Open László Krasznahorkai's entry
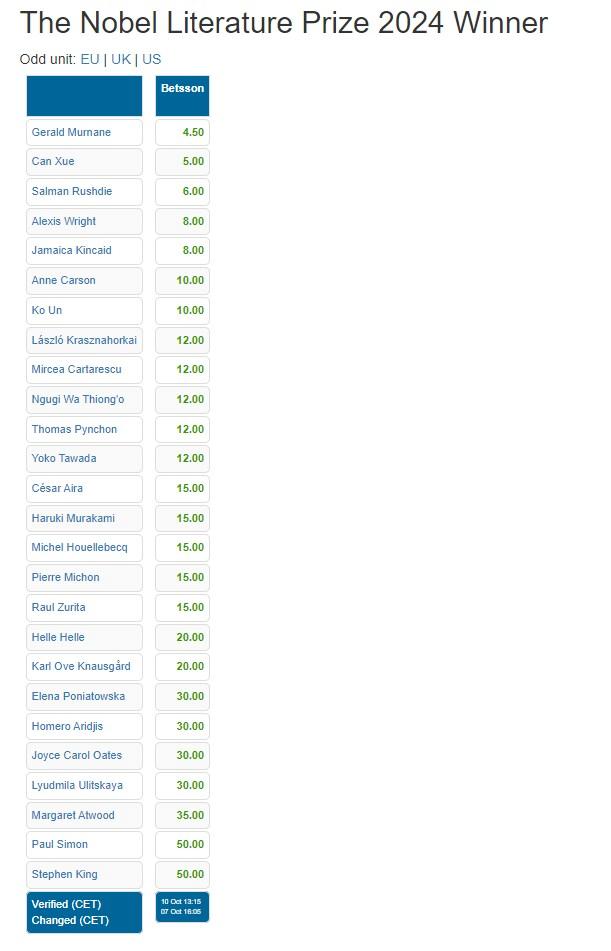 [x=84, y=340]
